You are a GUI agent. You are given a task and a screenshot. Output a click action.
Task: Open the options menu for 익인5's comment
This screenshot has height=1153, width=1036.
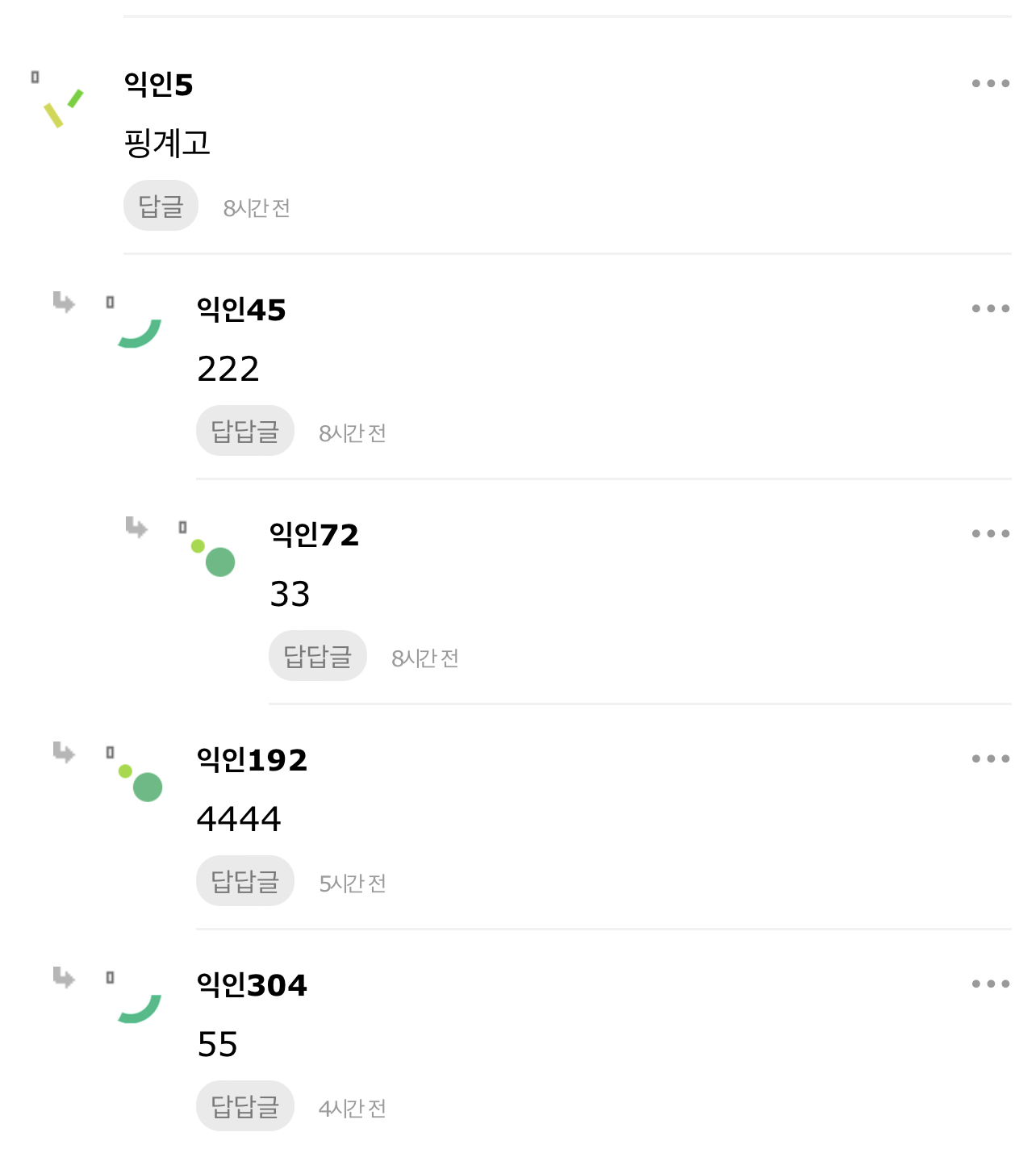(x=991, y=81)
